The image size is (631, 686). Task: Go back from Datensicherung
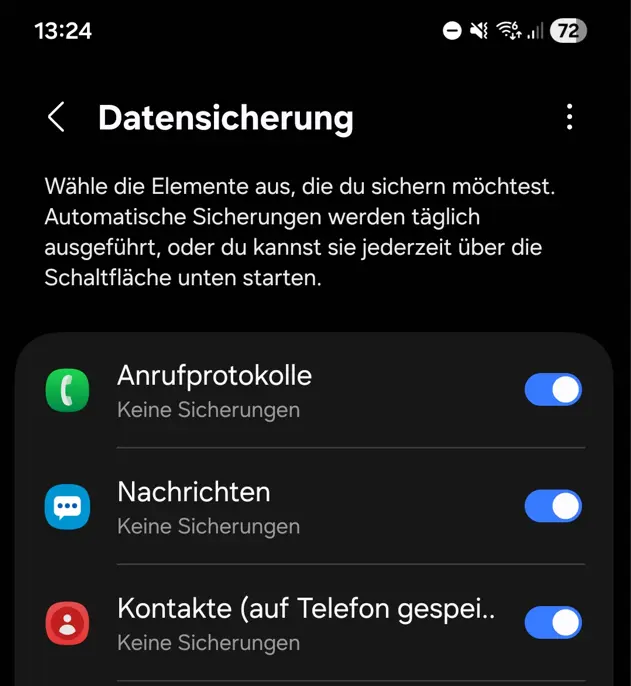[57, 117]
